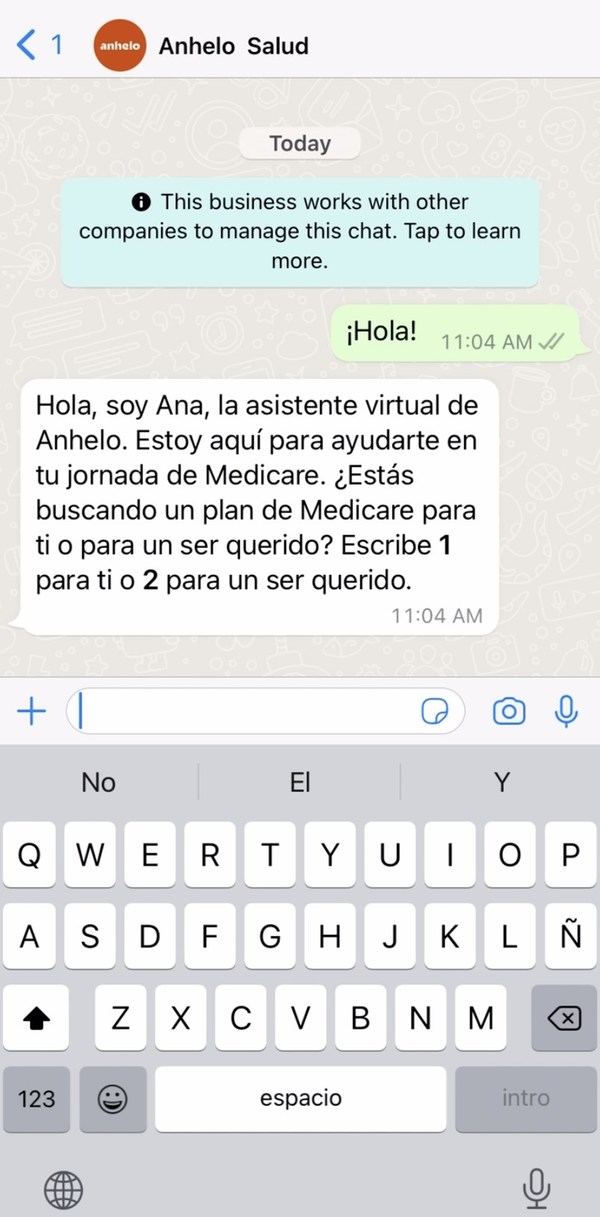The image size is (600, 1217).
Task: Switch keyboard to numbers with 123
Action: click(37, 1098)
